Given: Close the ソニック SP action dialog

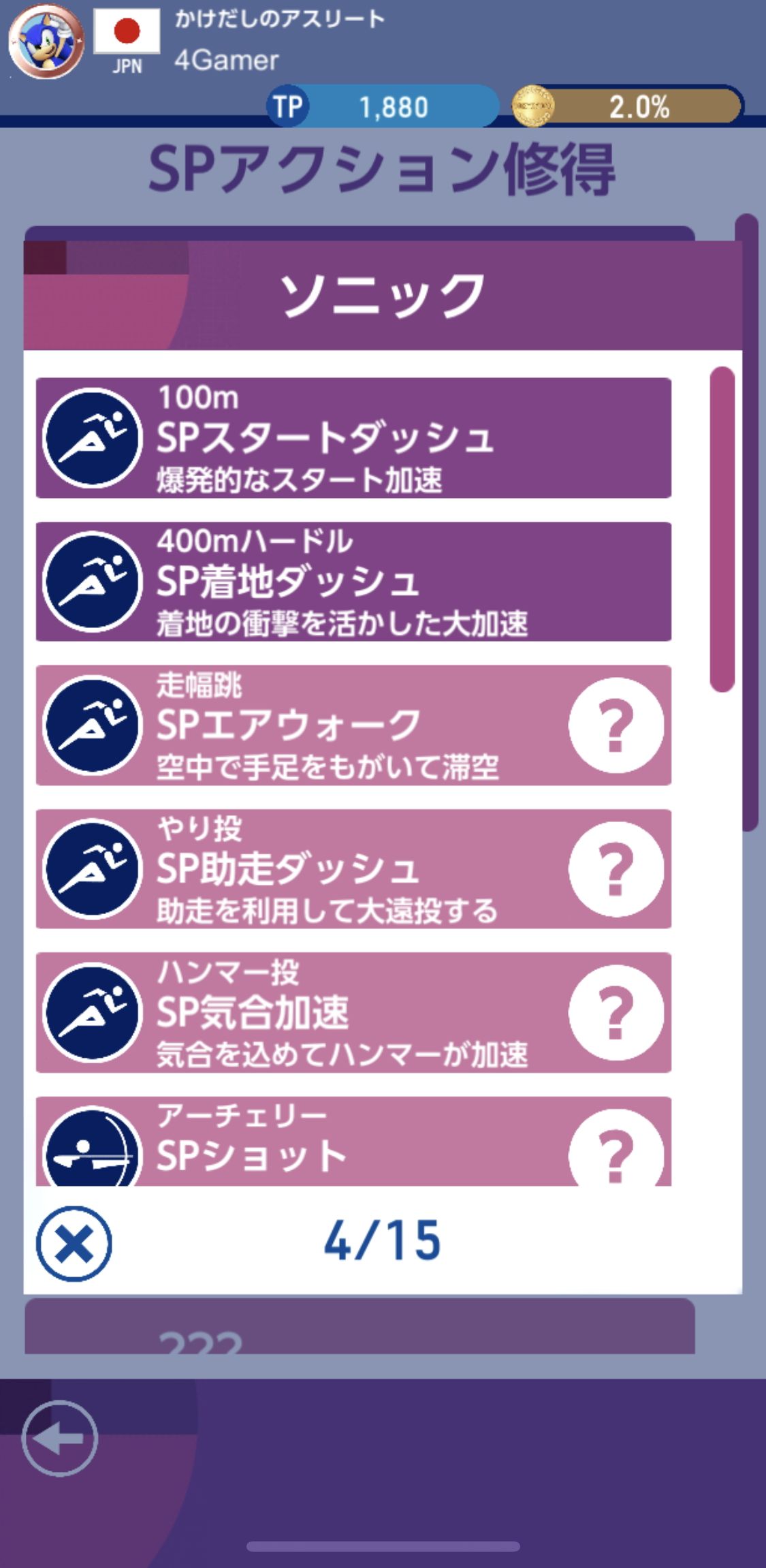Looking at the screenshot, I should tap(74, 1243).
